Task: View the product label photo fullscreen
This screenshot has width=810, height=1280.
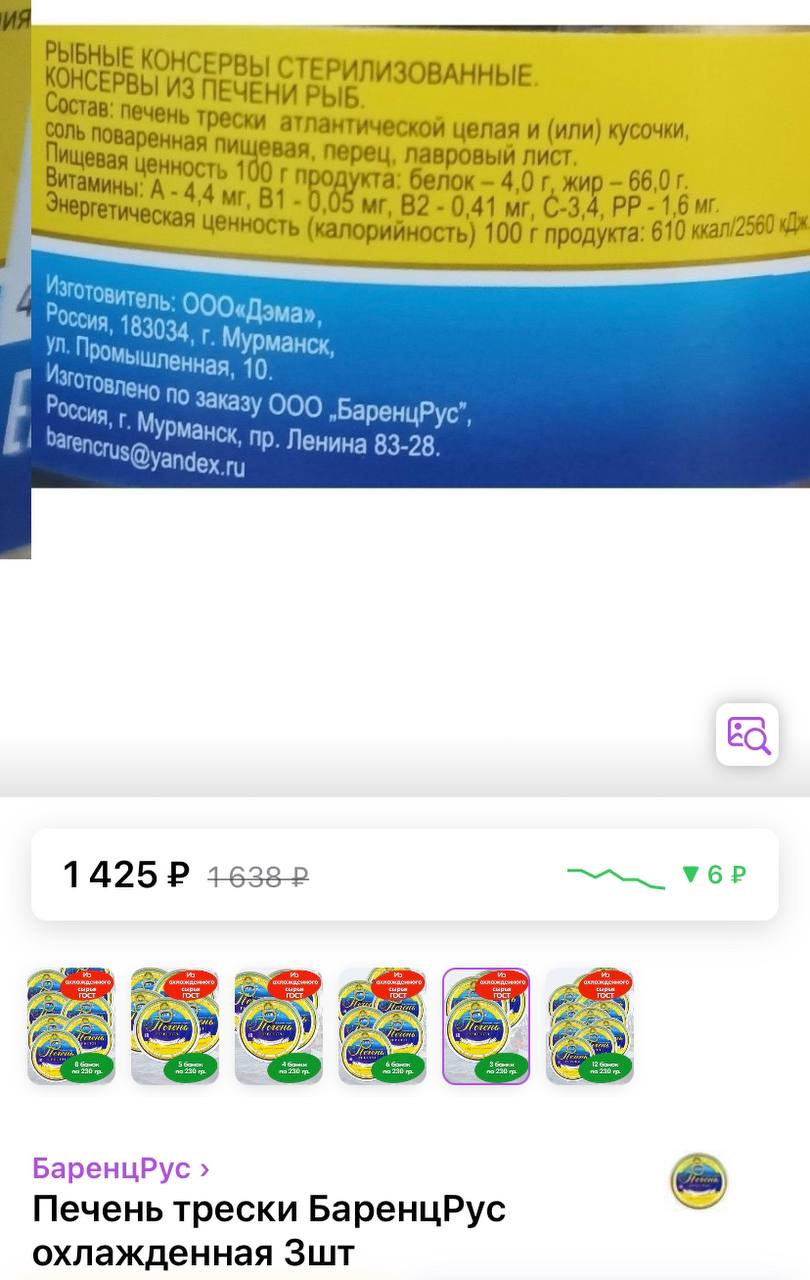Action: point(420,260)
